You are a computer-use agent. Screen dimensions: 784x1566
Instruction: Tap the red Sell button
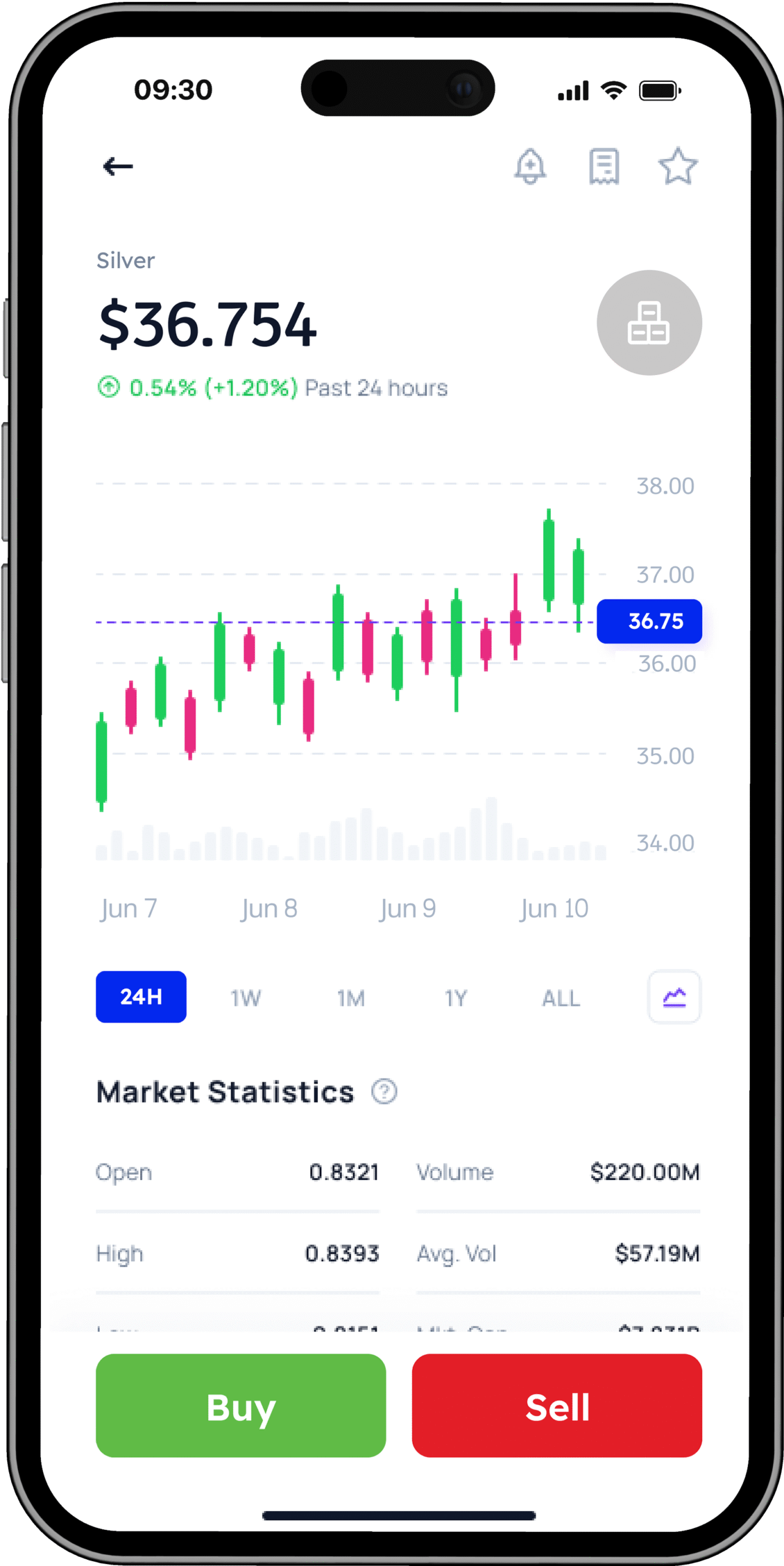point(557,1406)
